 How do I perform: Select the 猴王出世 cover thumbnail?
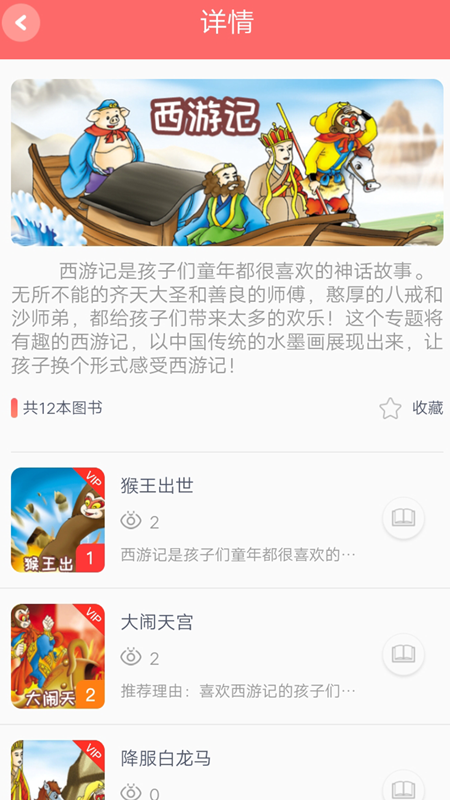point(58,520)
